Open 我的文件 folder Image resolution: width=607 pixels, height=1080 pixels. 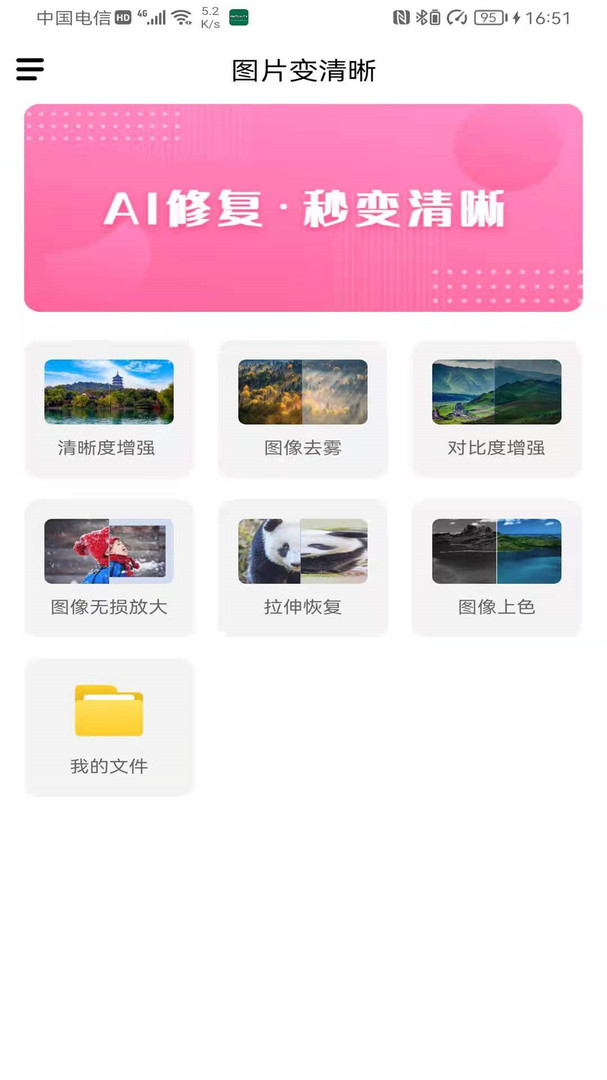click(108, 727)
